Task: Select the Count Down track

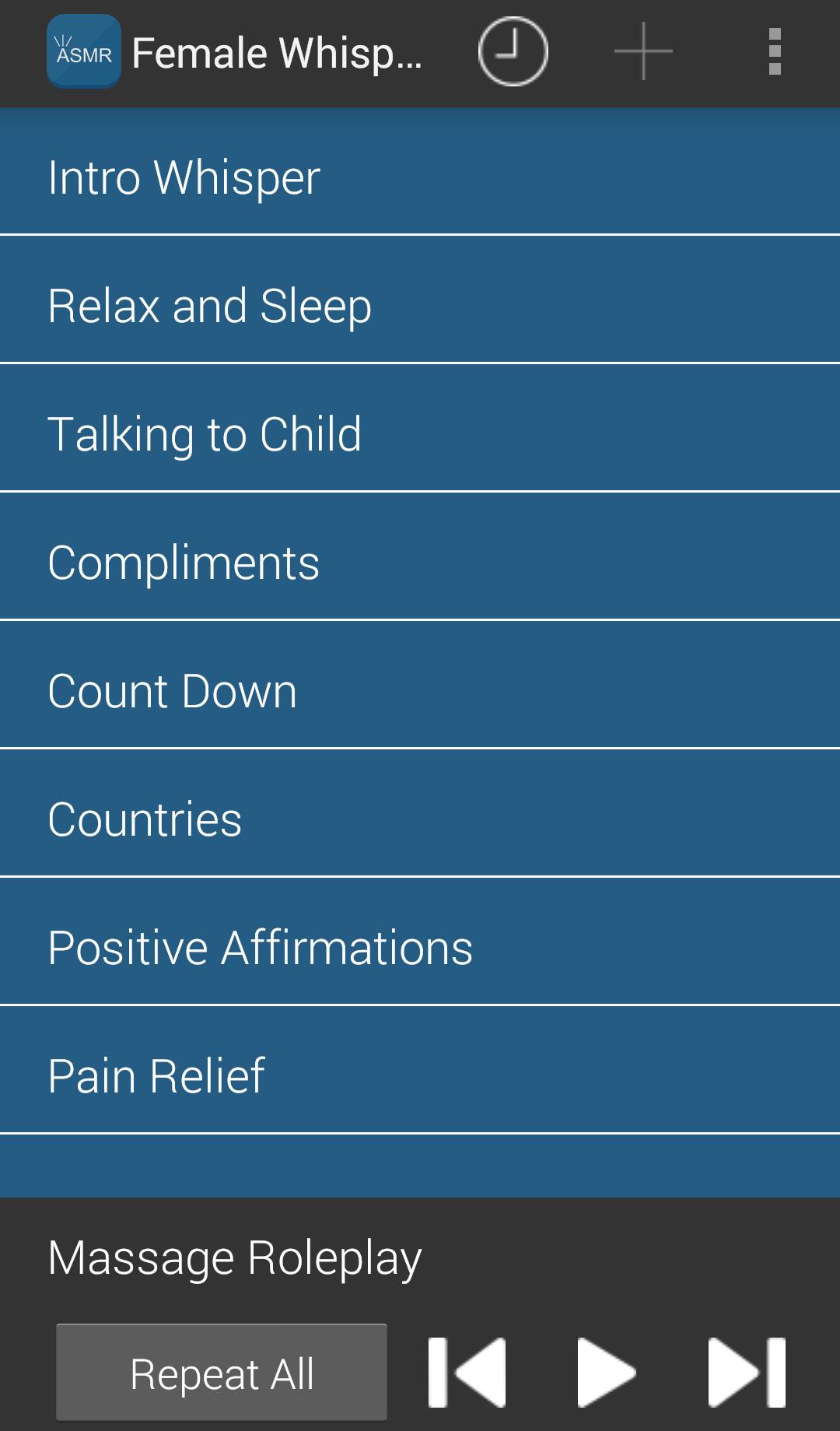Action: (x=420, y=691)
